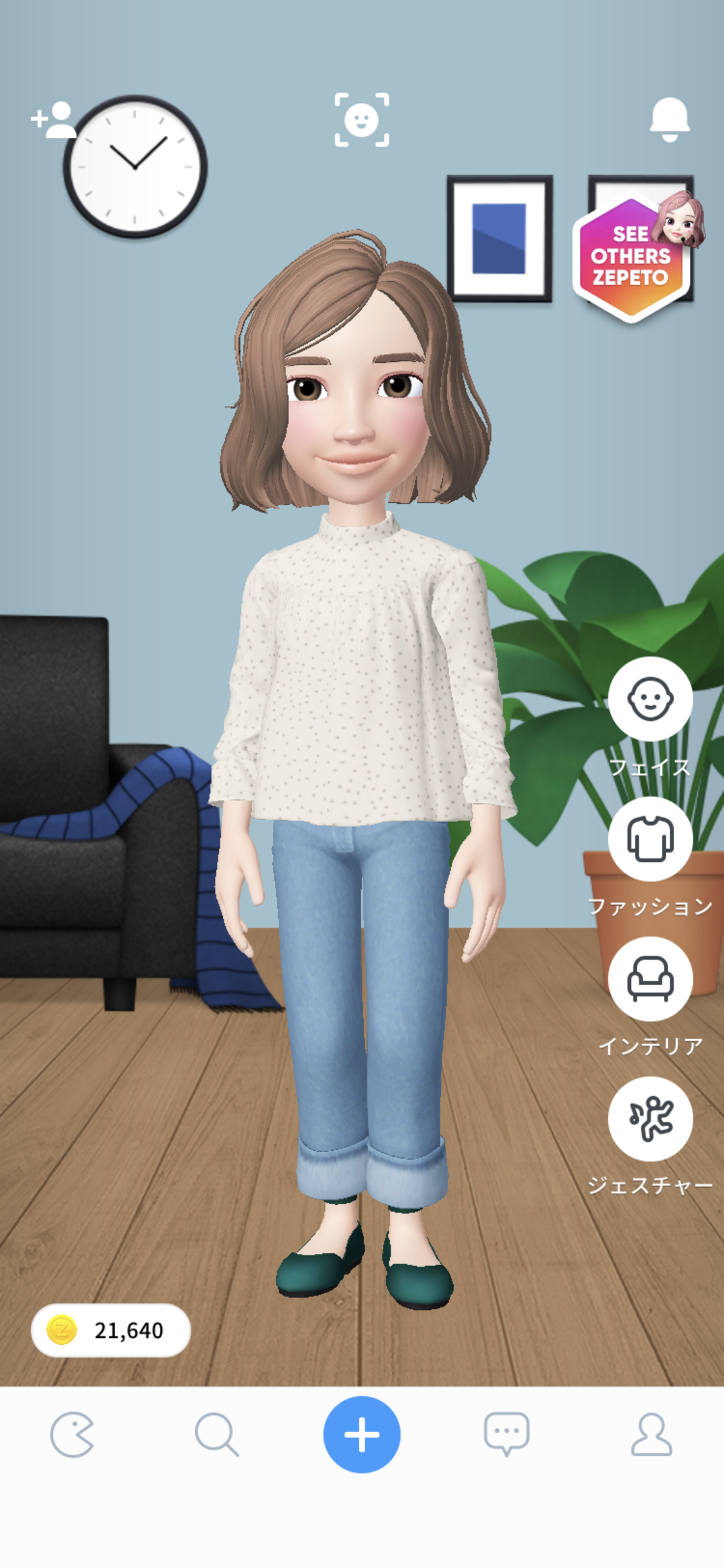Switch to the search tab
Screen dimensions: 724x1568
point(217,1434)
